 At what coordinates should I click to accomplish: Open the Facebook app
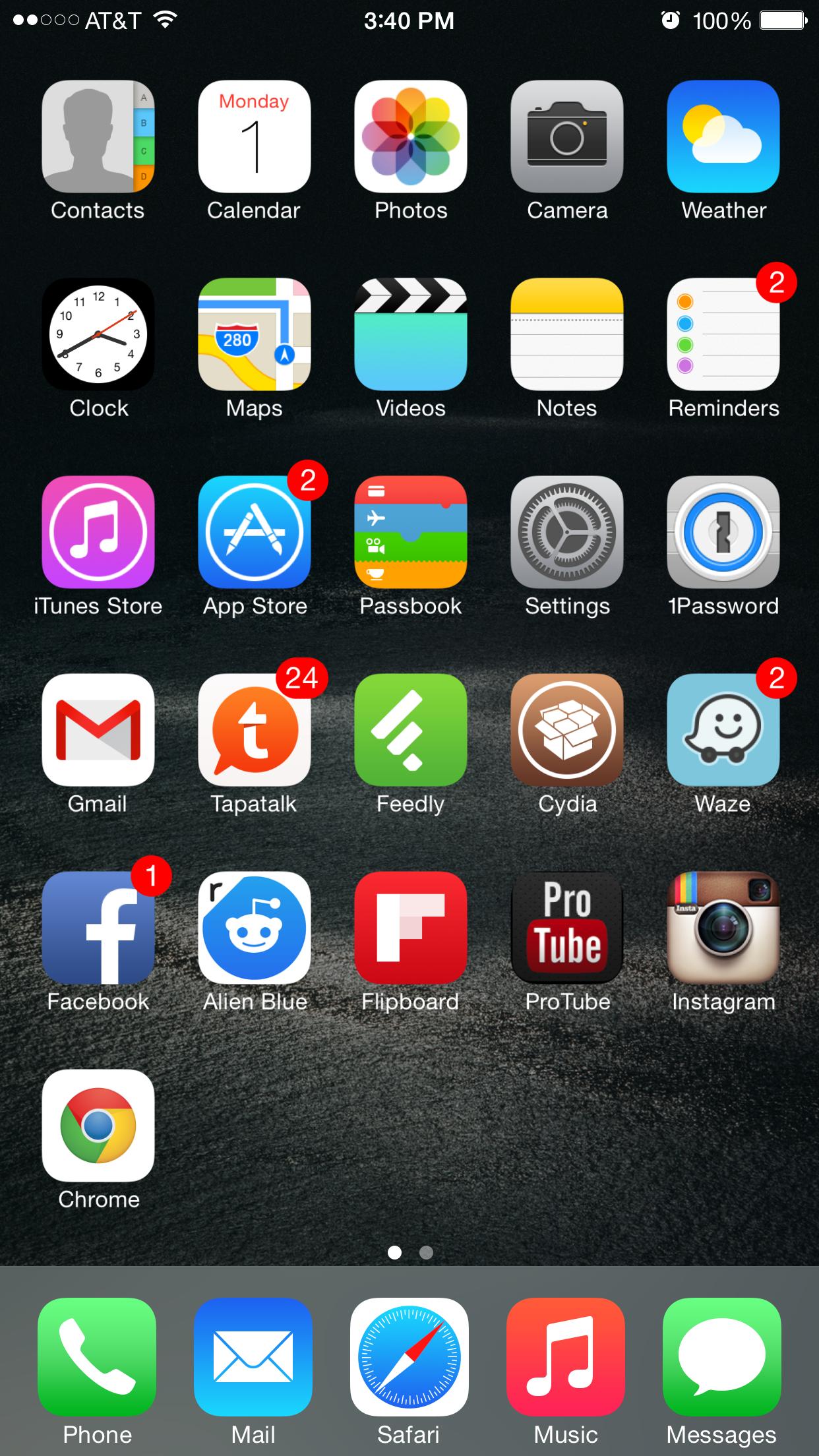click(98, 928)
